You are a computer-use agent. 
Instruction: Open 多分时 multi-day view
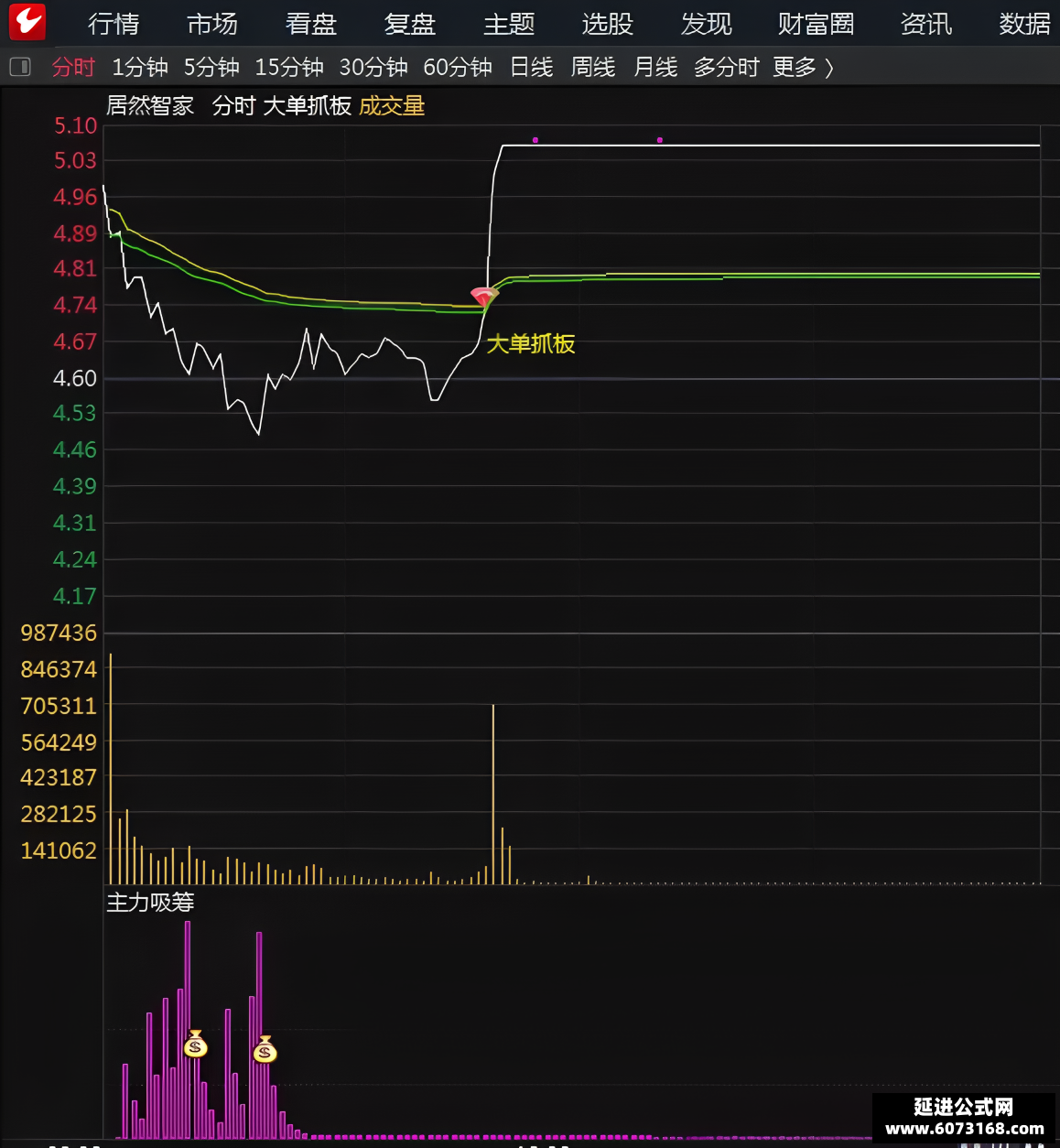(727, 67)
